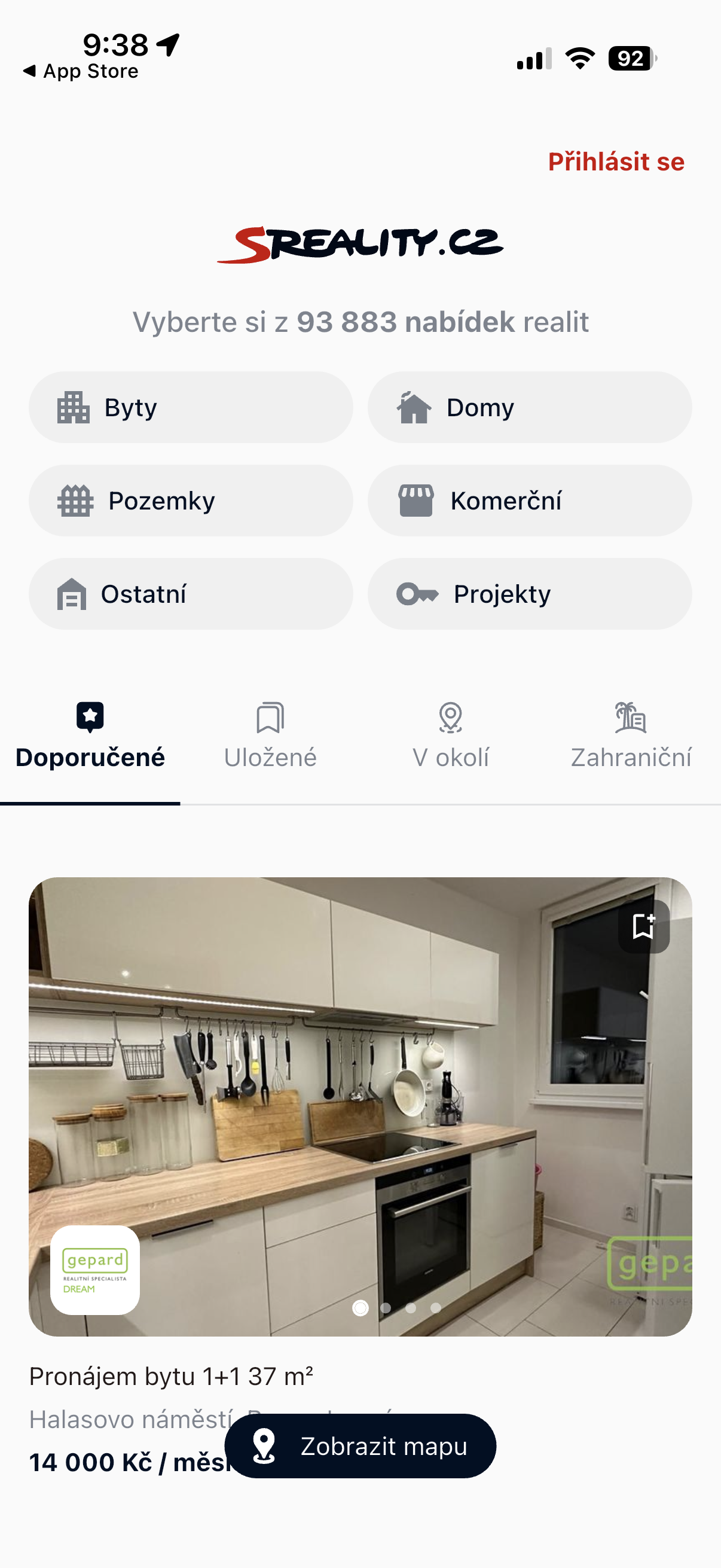Viewport: 721px width, 1568px height.
Task: Tap the Zobrazit mapu button
Action: (360, 1445)
